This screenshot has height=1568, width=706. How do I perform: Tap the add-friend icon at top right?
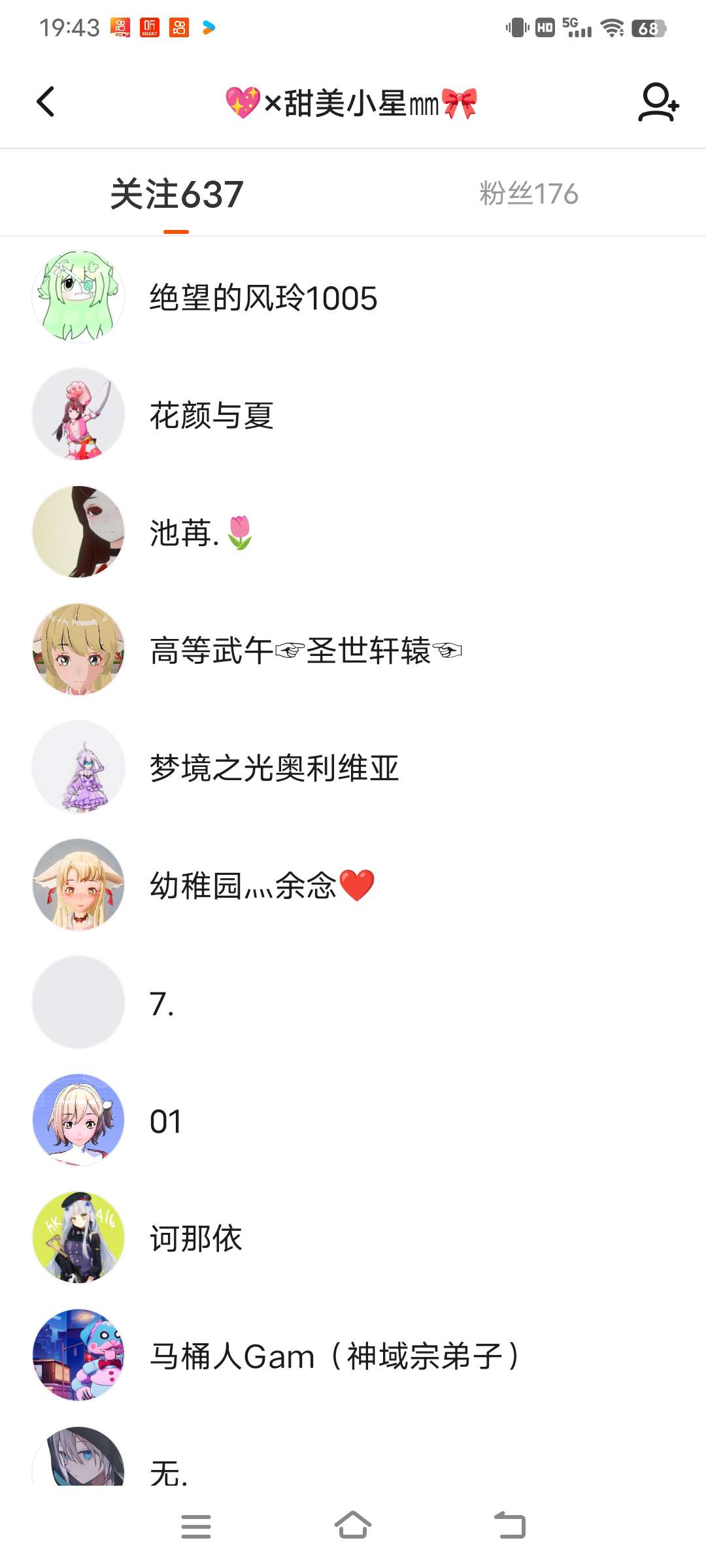(658, 102)
